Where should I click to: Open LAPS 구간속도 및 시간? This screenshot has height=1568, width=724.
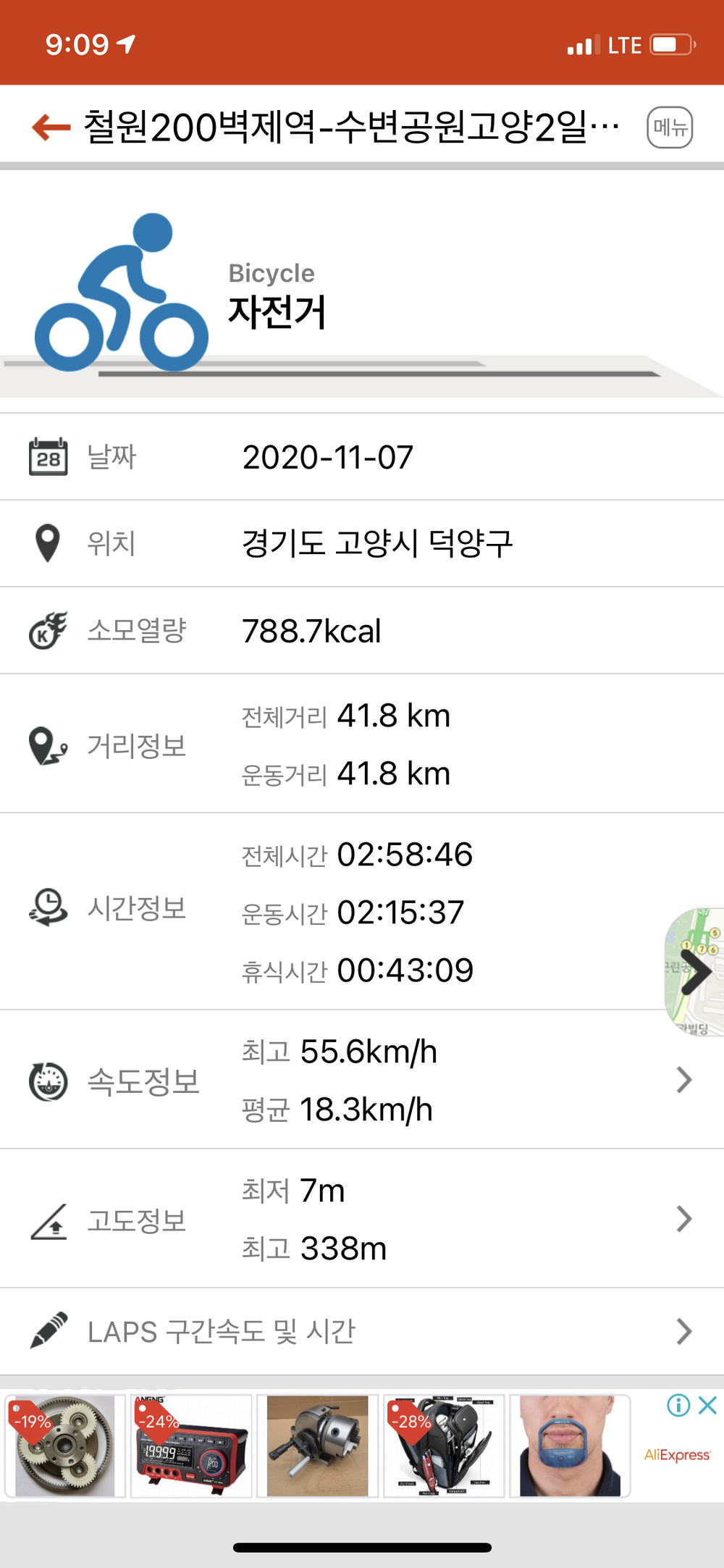[362, 1331]
